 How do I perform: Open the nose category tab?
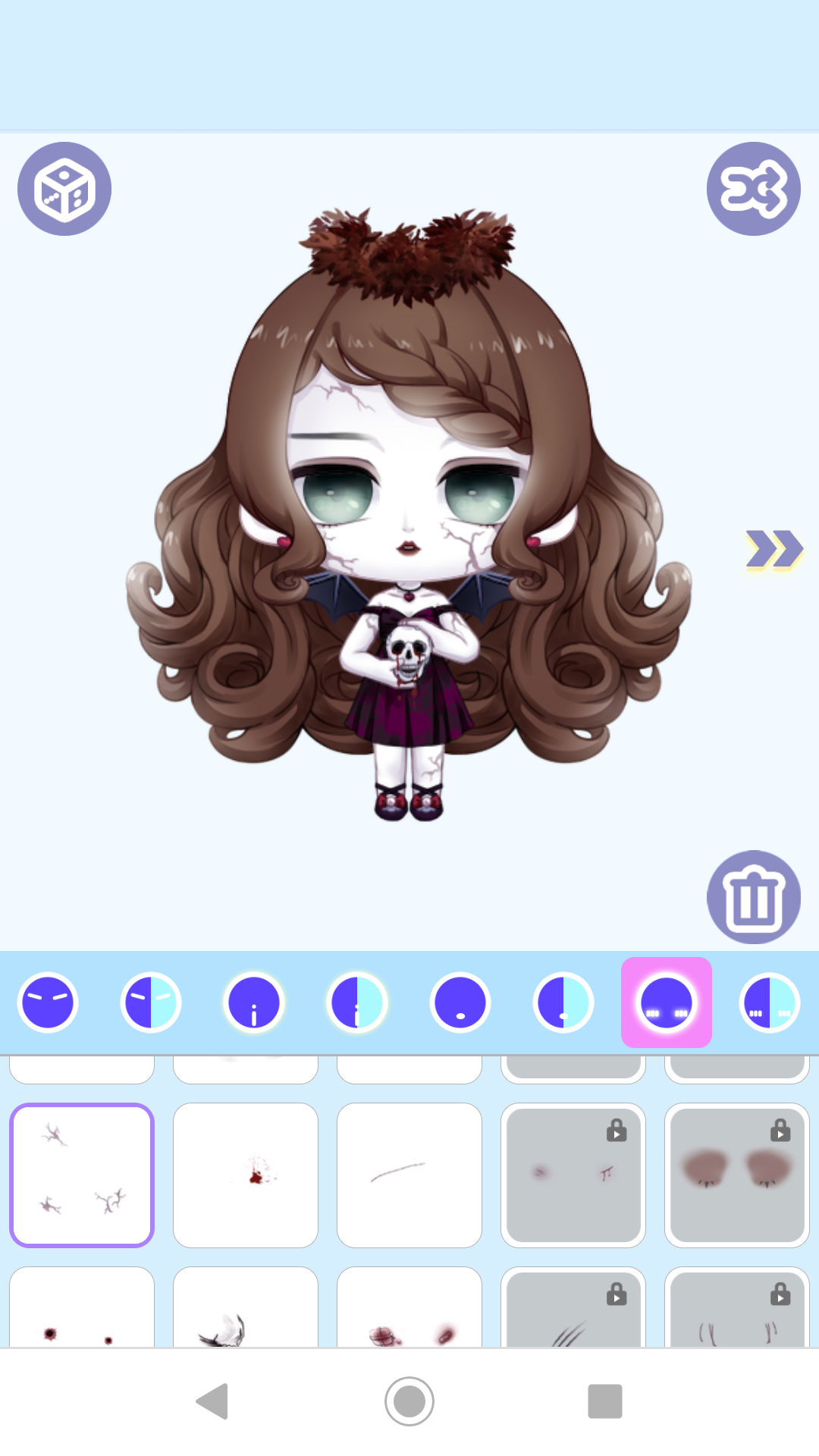point(254,1003)
